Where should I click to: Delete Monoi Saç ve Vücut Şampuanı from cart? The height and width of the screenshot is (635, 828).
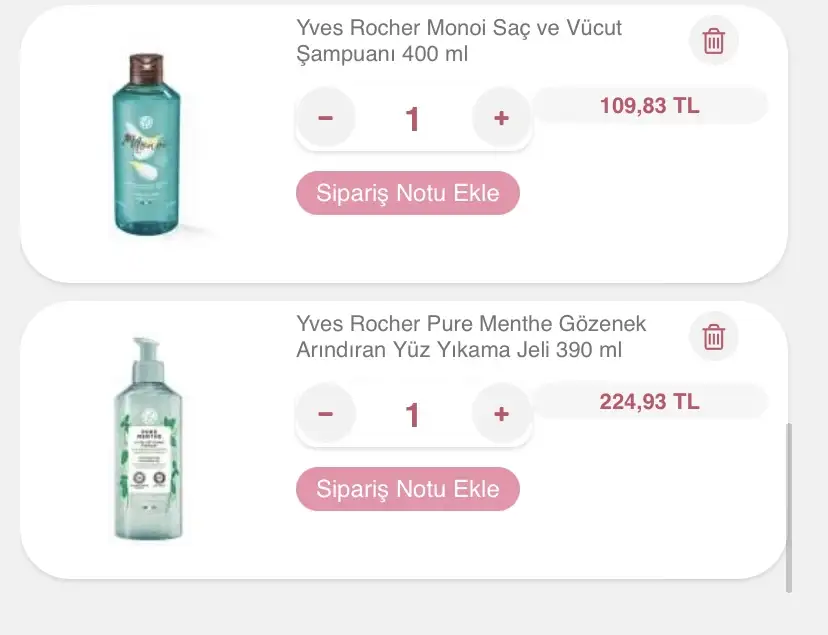coord(713,41)
